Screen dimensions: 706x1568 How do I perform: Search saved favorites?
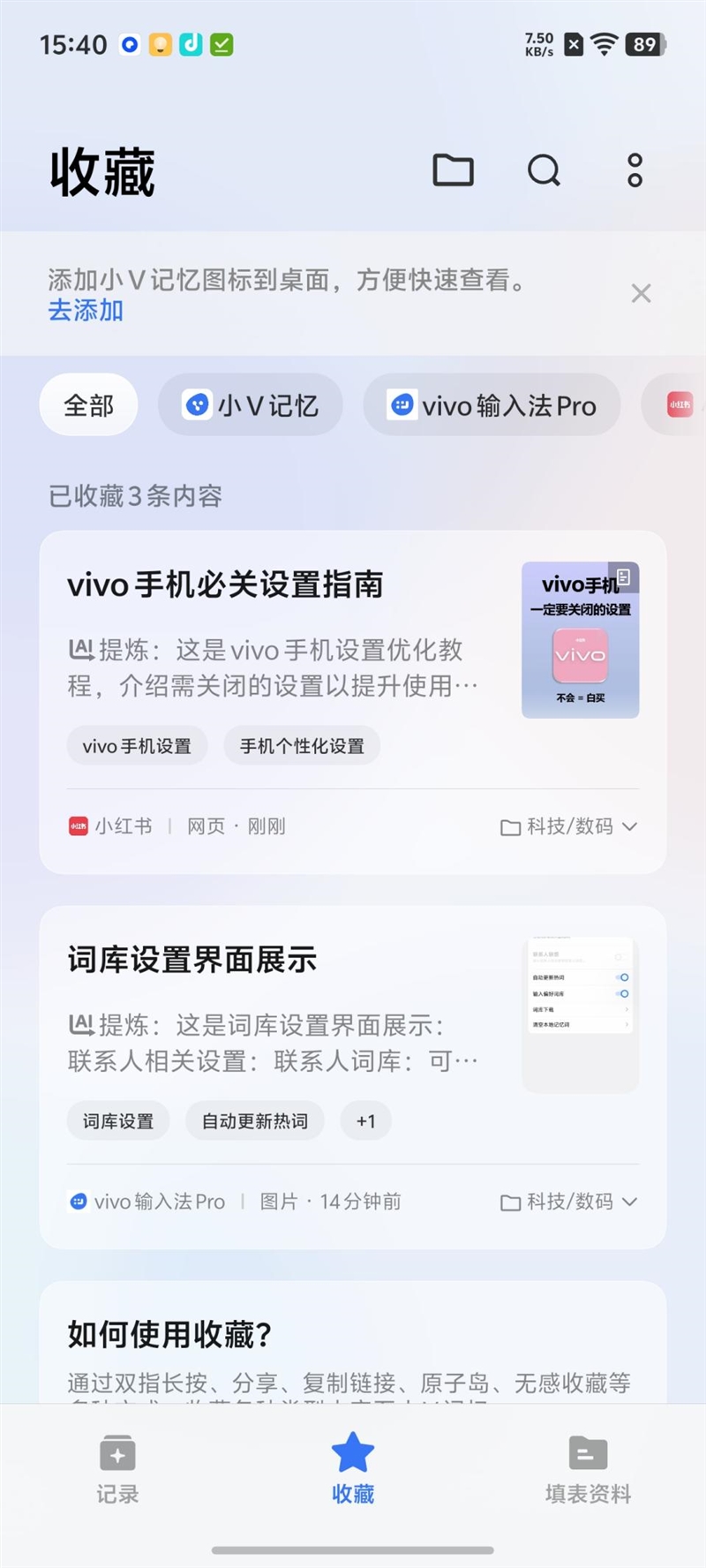click(544, 170)
